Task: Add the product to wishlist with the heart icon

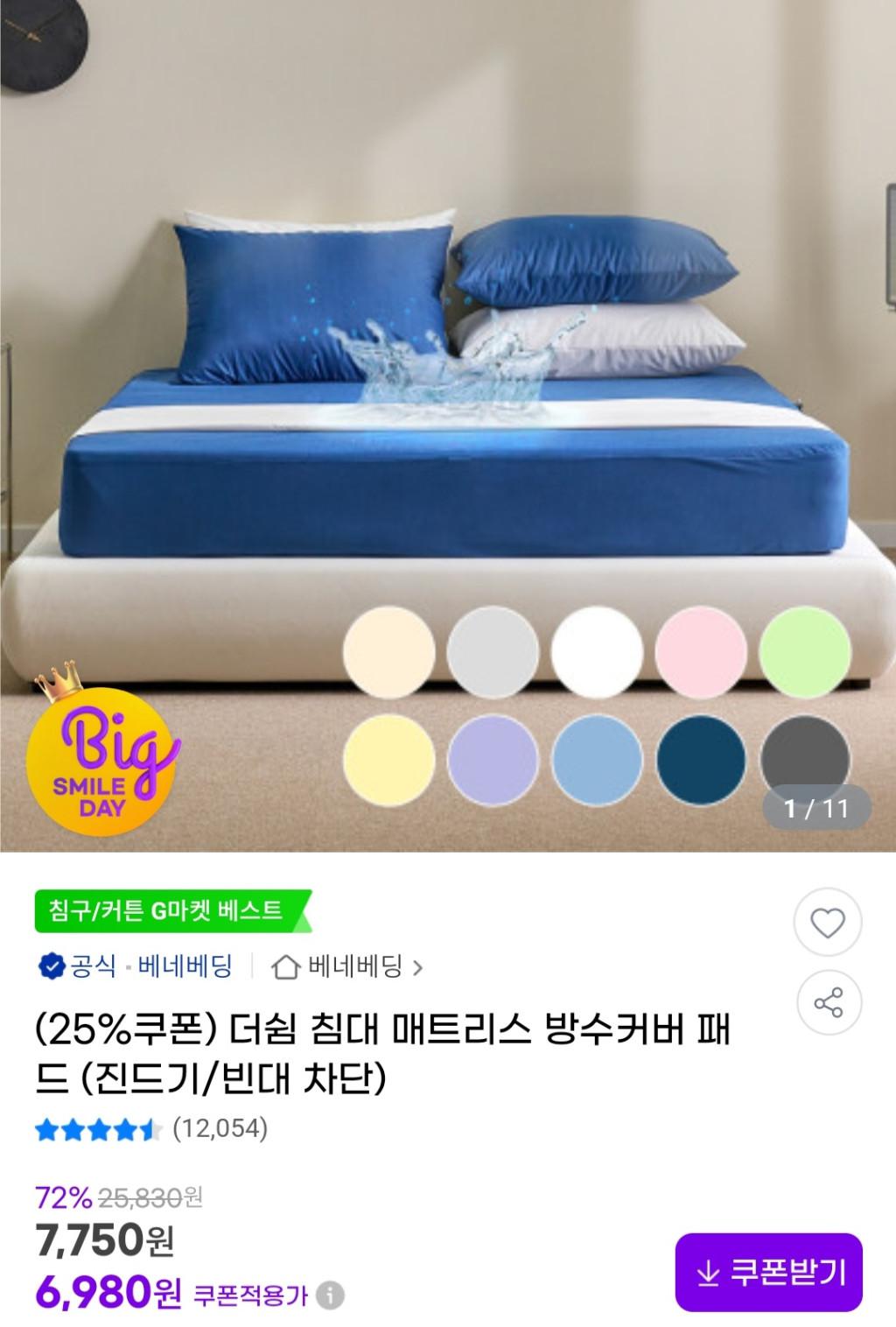Action: click(827, 923)
